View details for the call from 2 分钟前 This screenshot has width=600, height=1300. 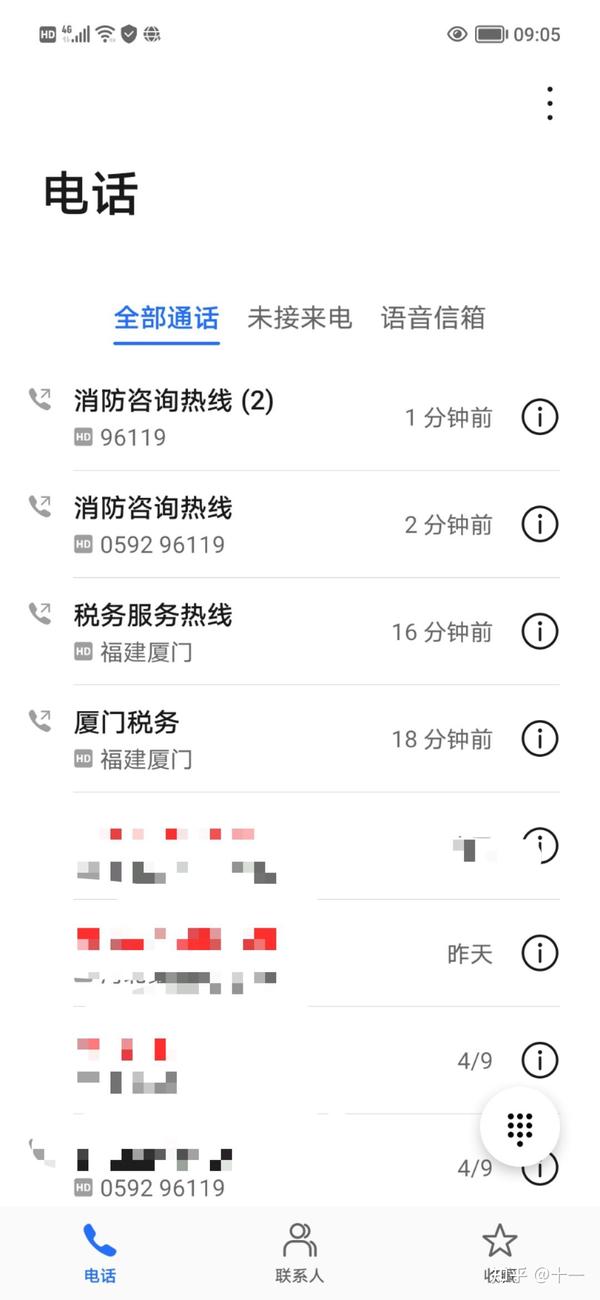(x=540, y=524)
